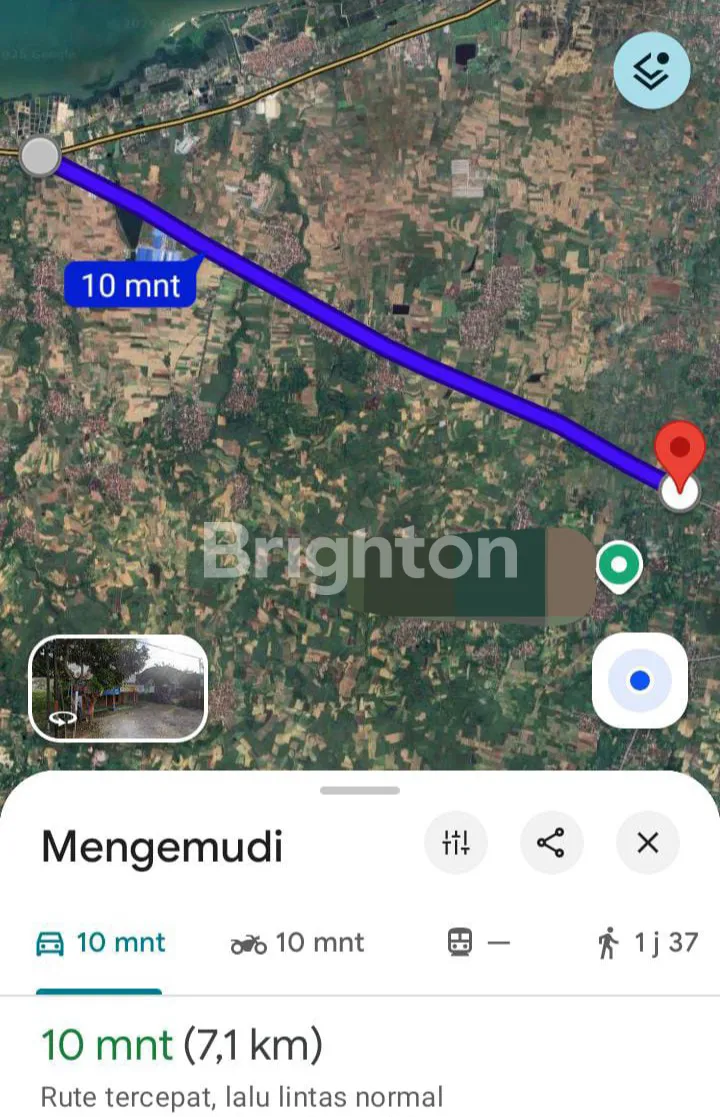Center map on my current location
720x1117 pixels.
tap(640, 681)
